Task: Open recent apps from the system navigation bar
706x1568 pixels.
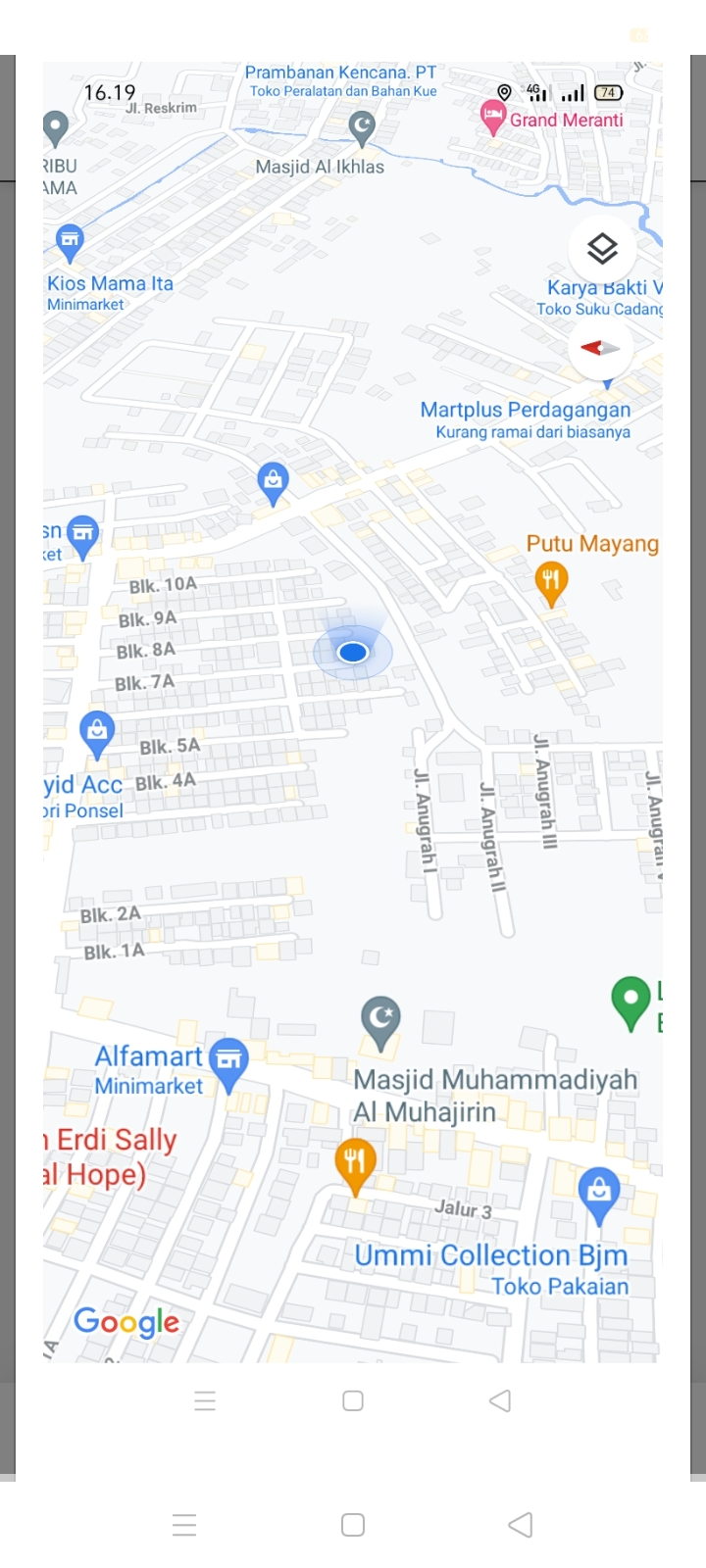Action: tap(184, 1524)
